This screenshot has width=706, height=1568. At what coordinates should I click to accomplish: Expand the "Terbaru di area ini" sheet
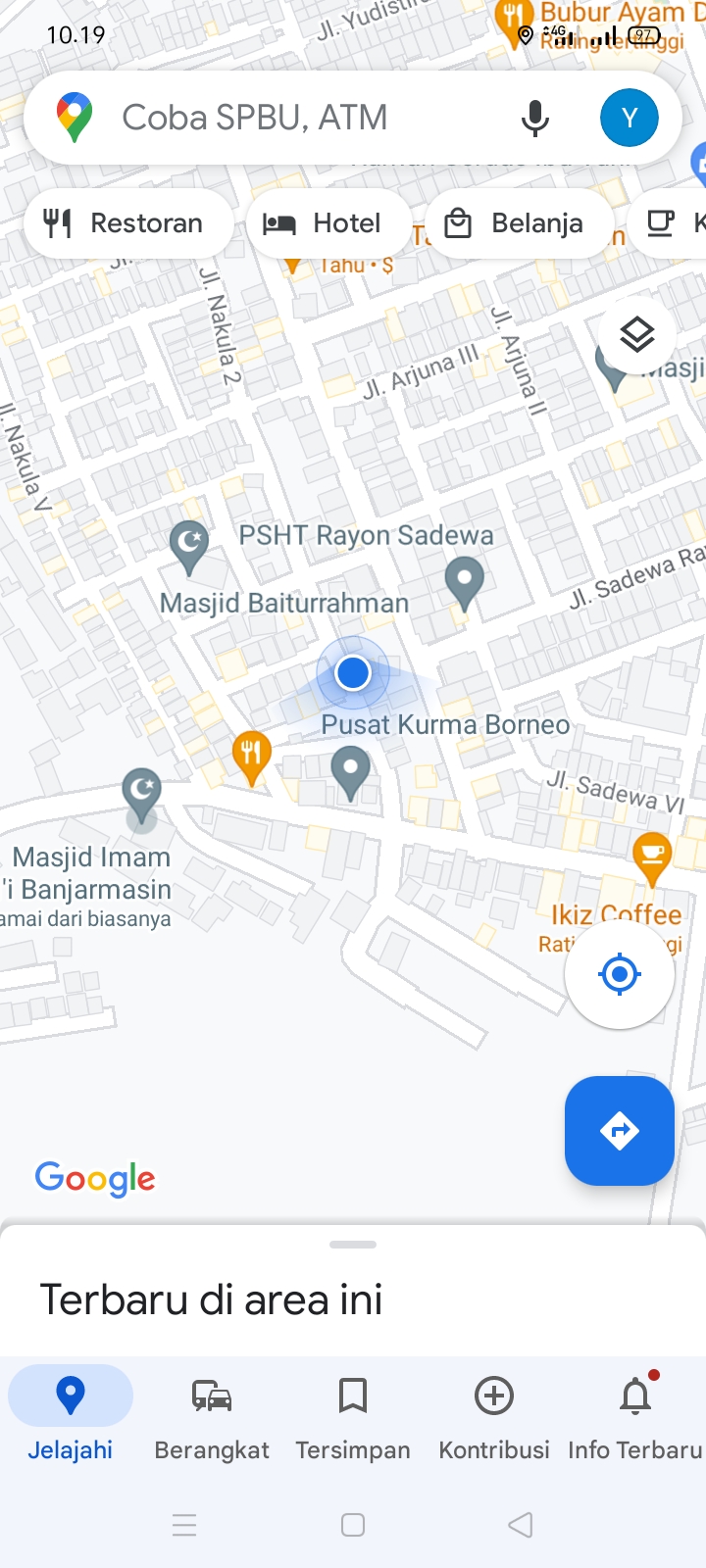point(353,1245)
